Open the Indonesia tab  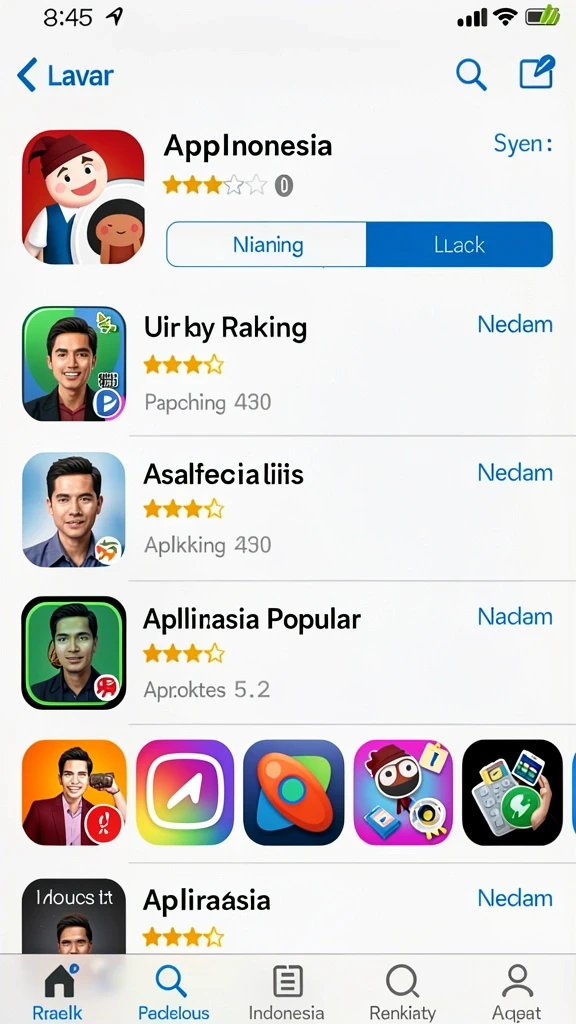(x=287, y=991)
